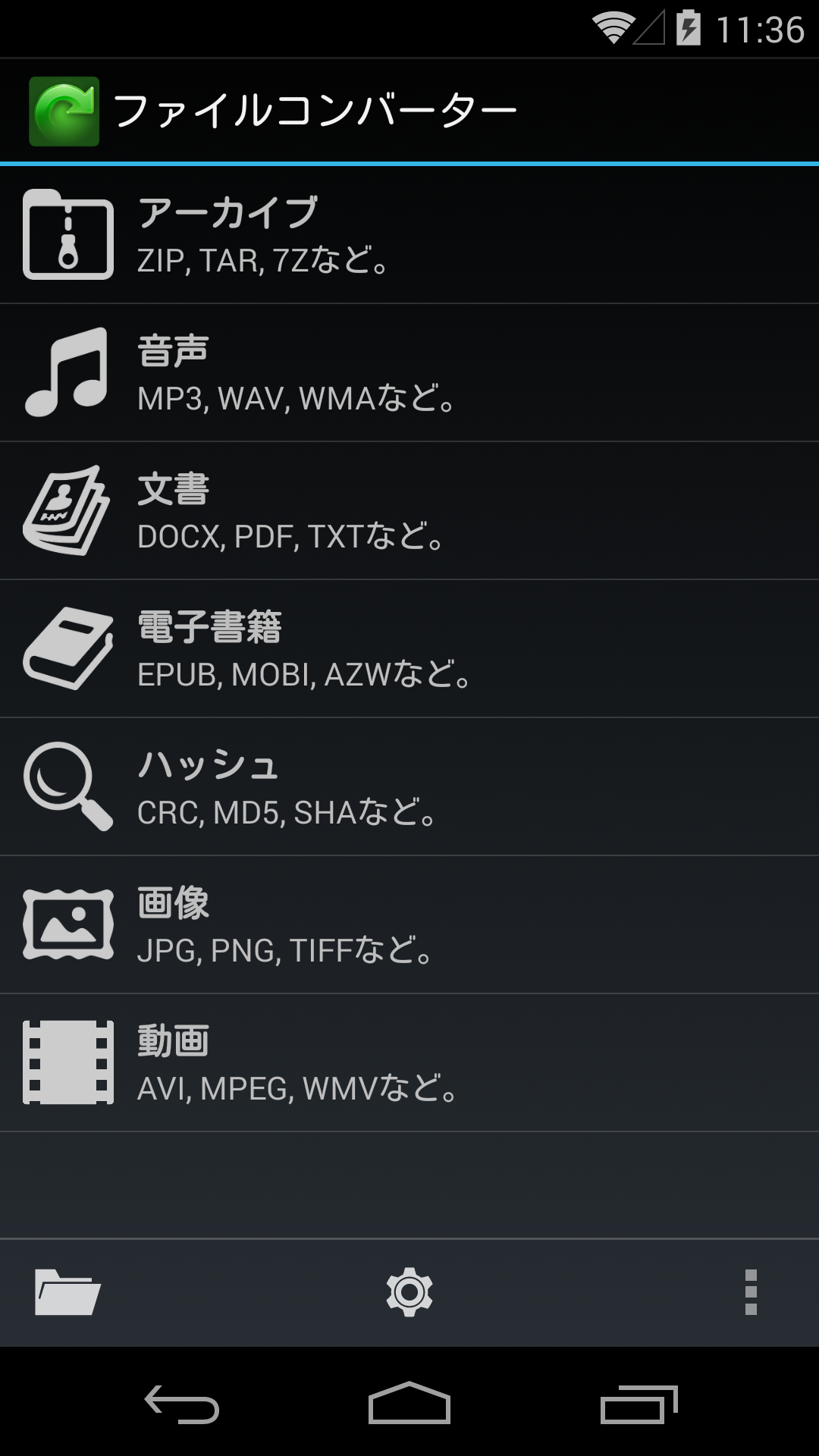Open the ハッシュ hash tool

(409, 787)
